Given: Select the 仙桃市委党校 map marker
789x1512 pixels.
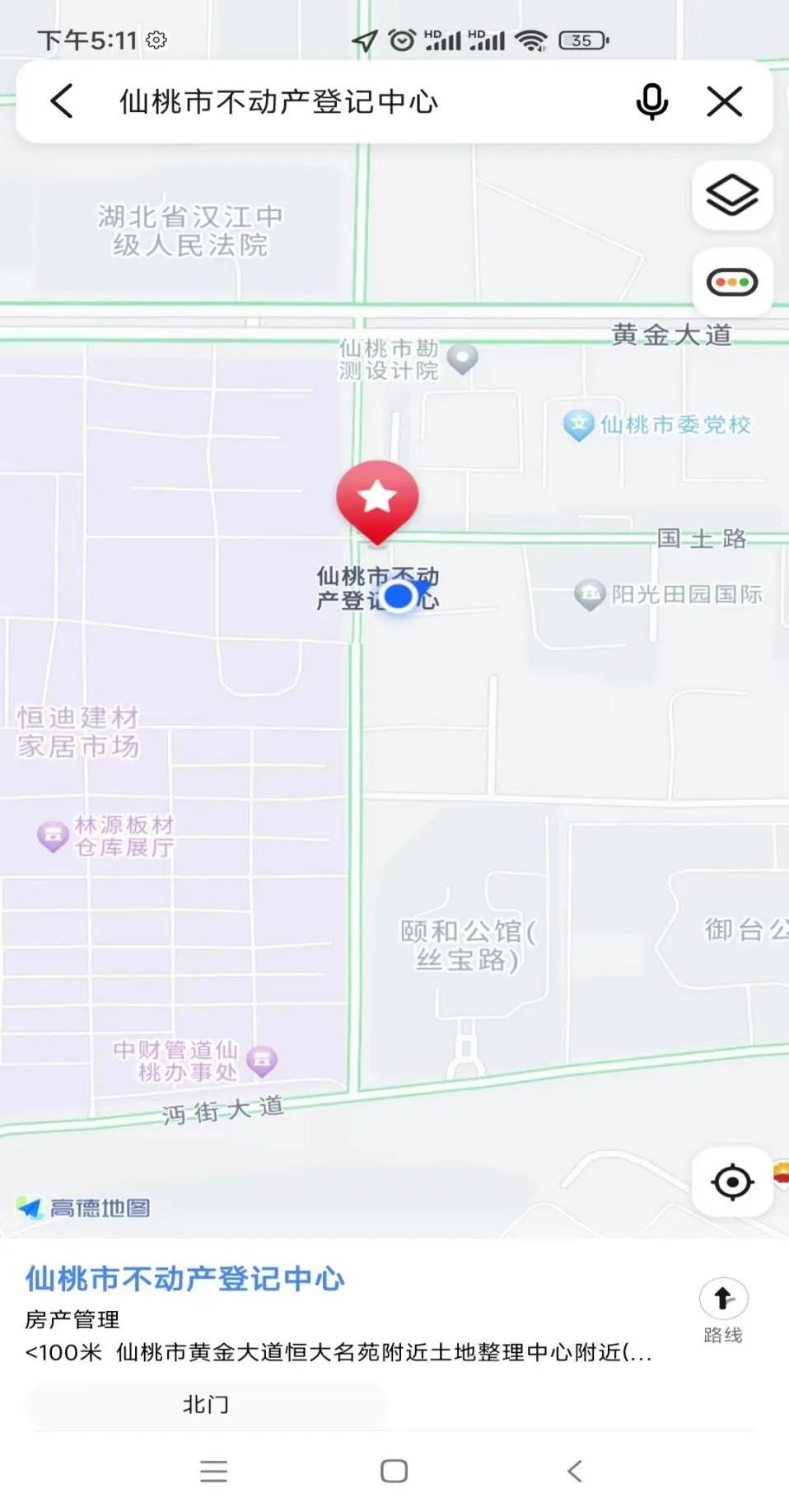Looking at the screenshot, I should click(579, 425).
